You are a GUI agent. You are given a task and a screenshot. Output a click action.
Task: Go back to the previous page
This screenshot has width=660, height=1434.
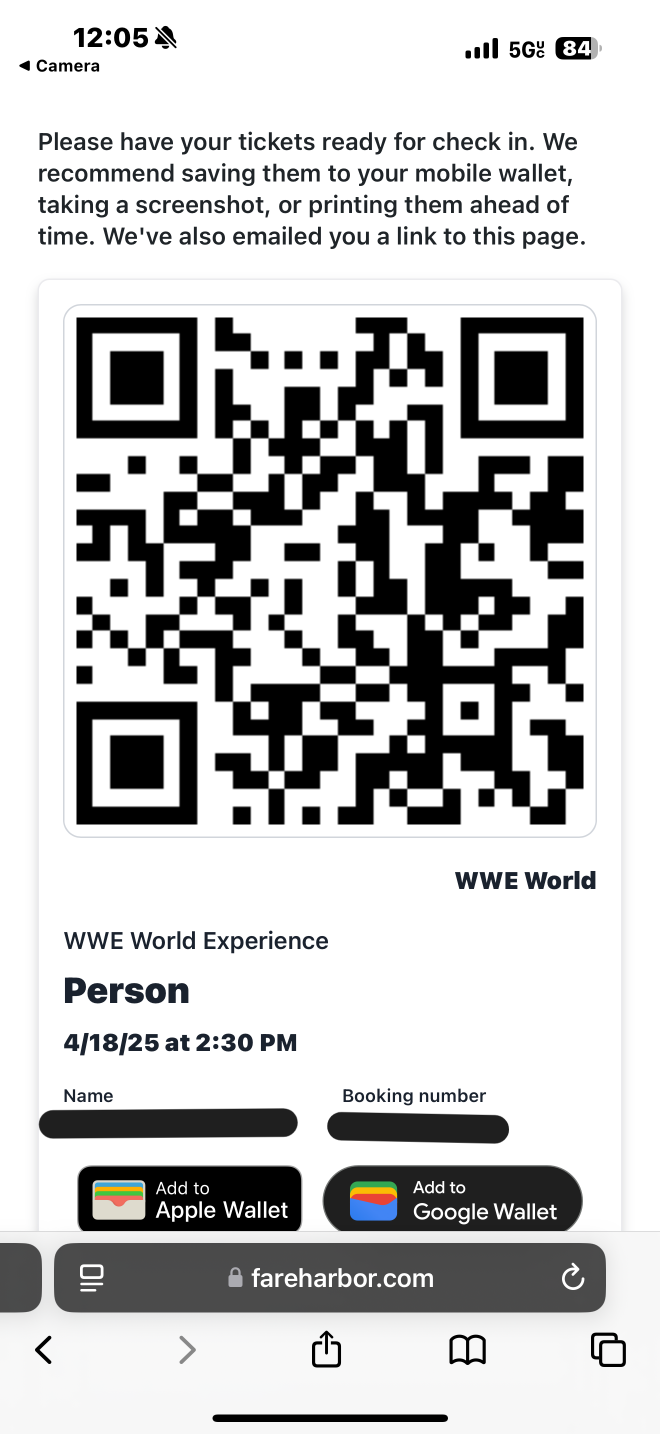tap(43, 1350)
